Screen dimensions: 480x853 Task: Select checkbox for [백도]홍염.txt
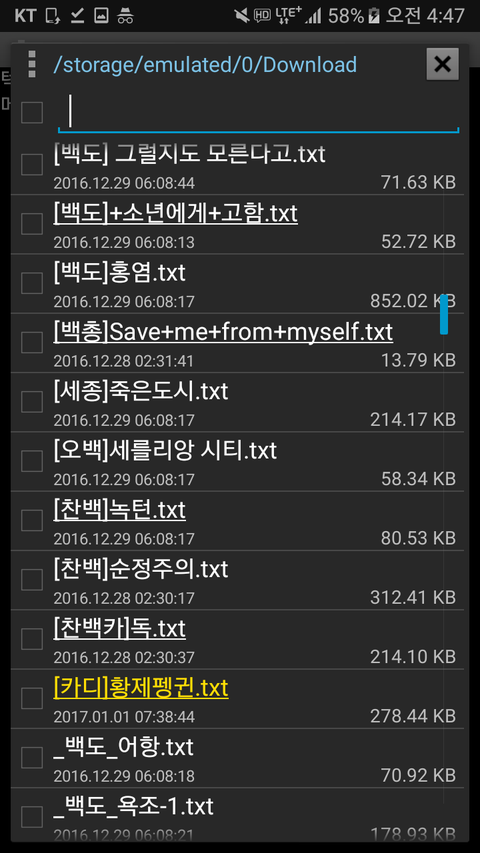(32, 283)
